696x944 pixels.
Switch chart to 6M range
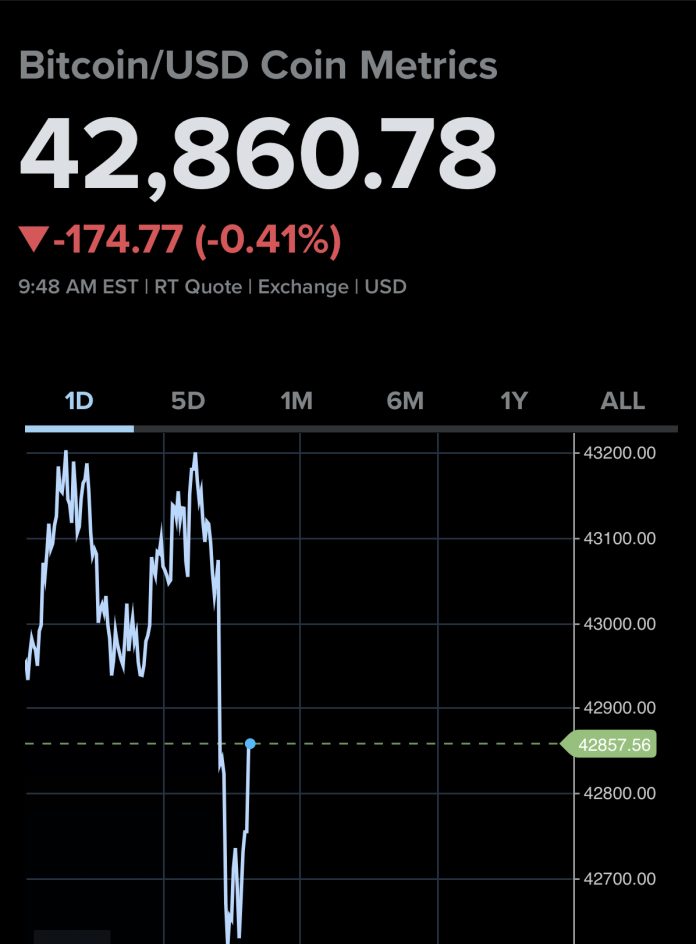tap(405, 402)
